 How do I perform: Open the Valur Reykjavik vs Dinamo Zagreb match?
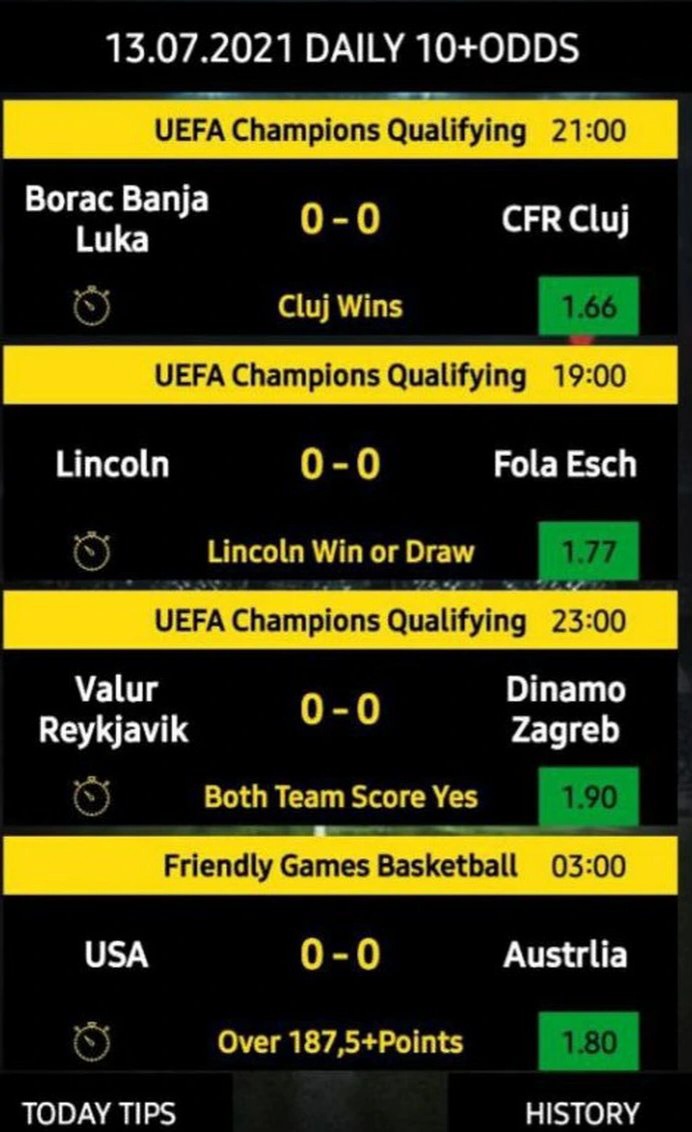click(340, 710)
